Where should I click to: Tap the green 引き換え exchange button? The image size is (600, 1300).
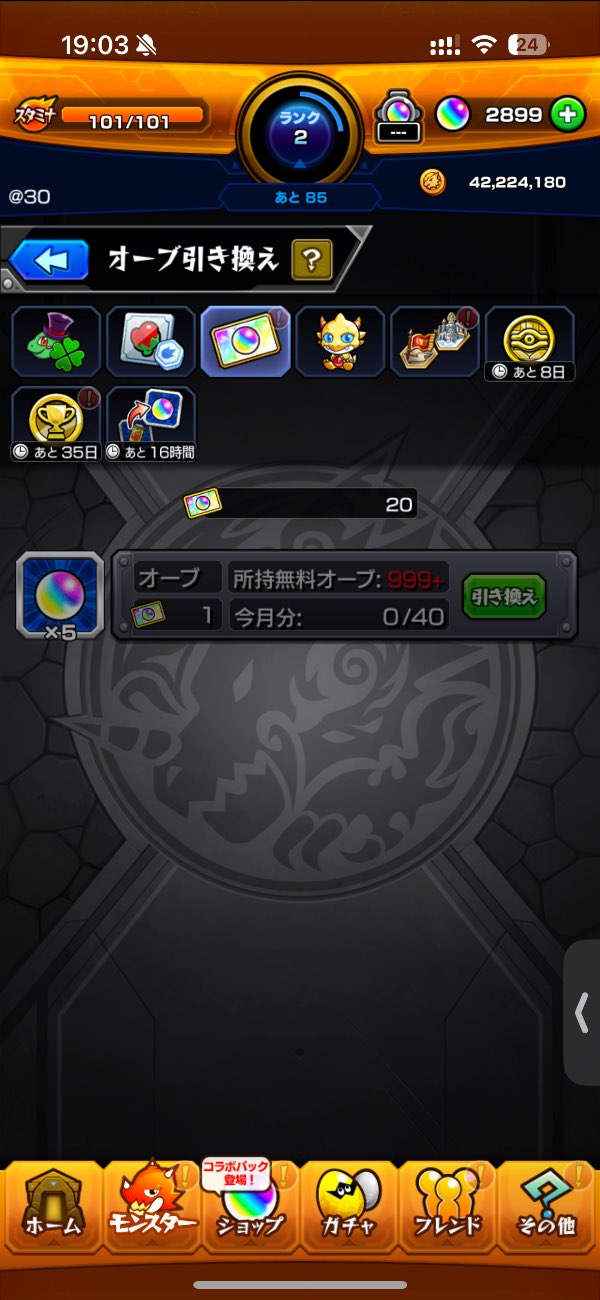pos(504,597)
